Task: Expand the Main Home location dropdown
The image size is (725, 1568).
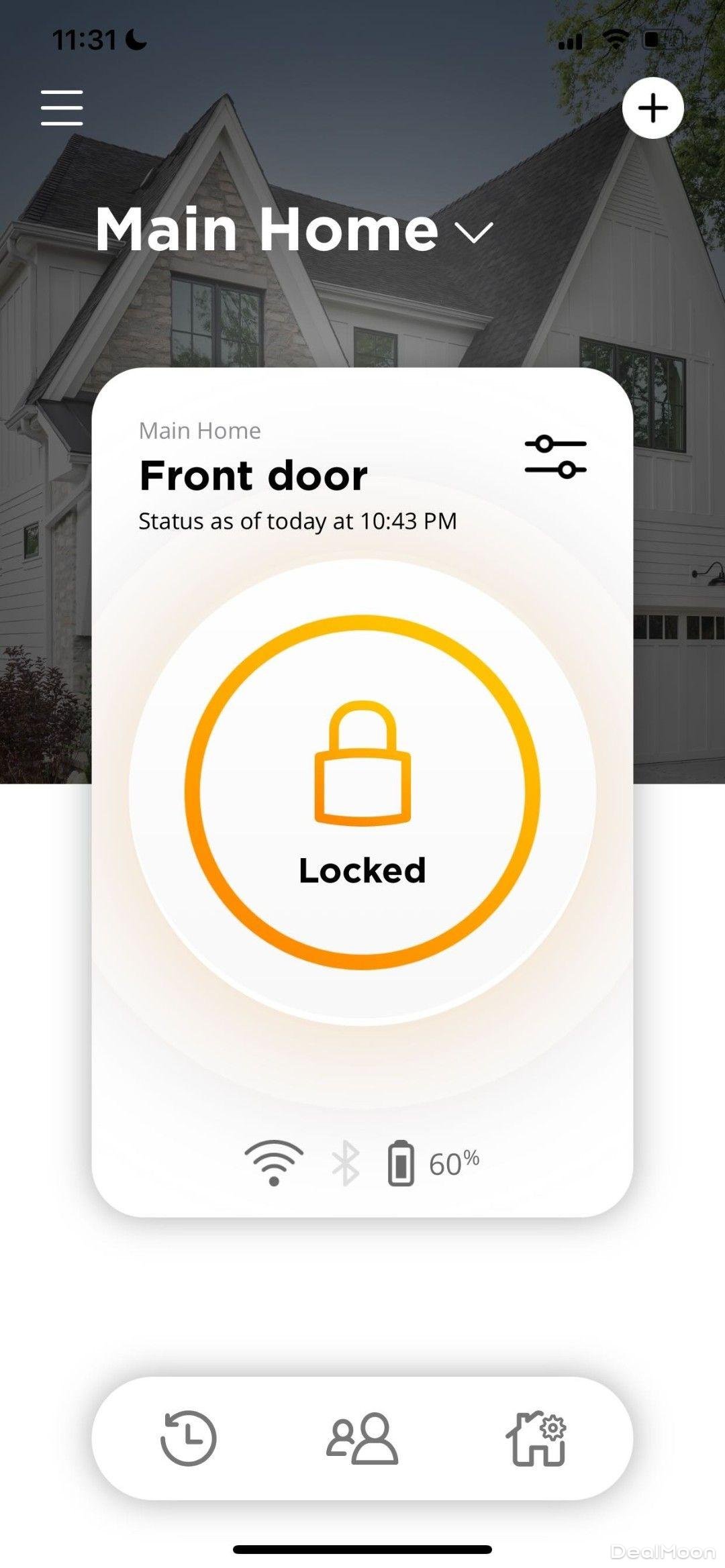Action: 474,232
